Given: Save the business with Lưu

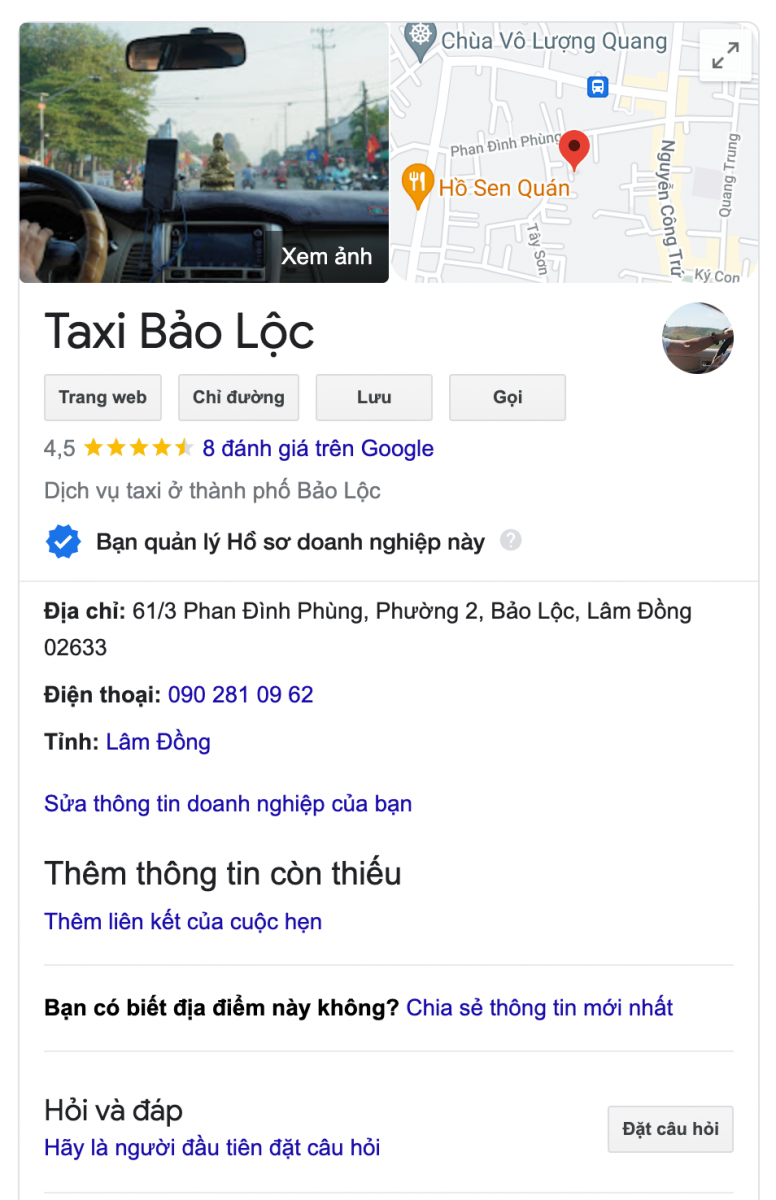Looking at the screenshot, I should pos(373,397).
